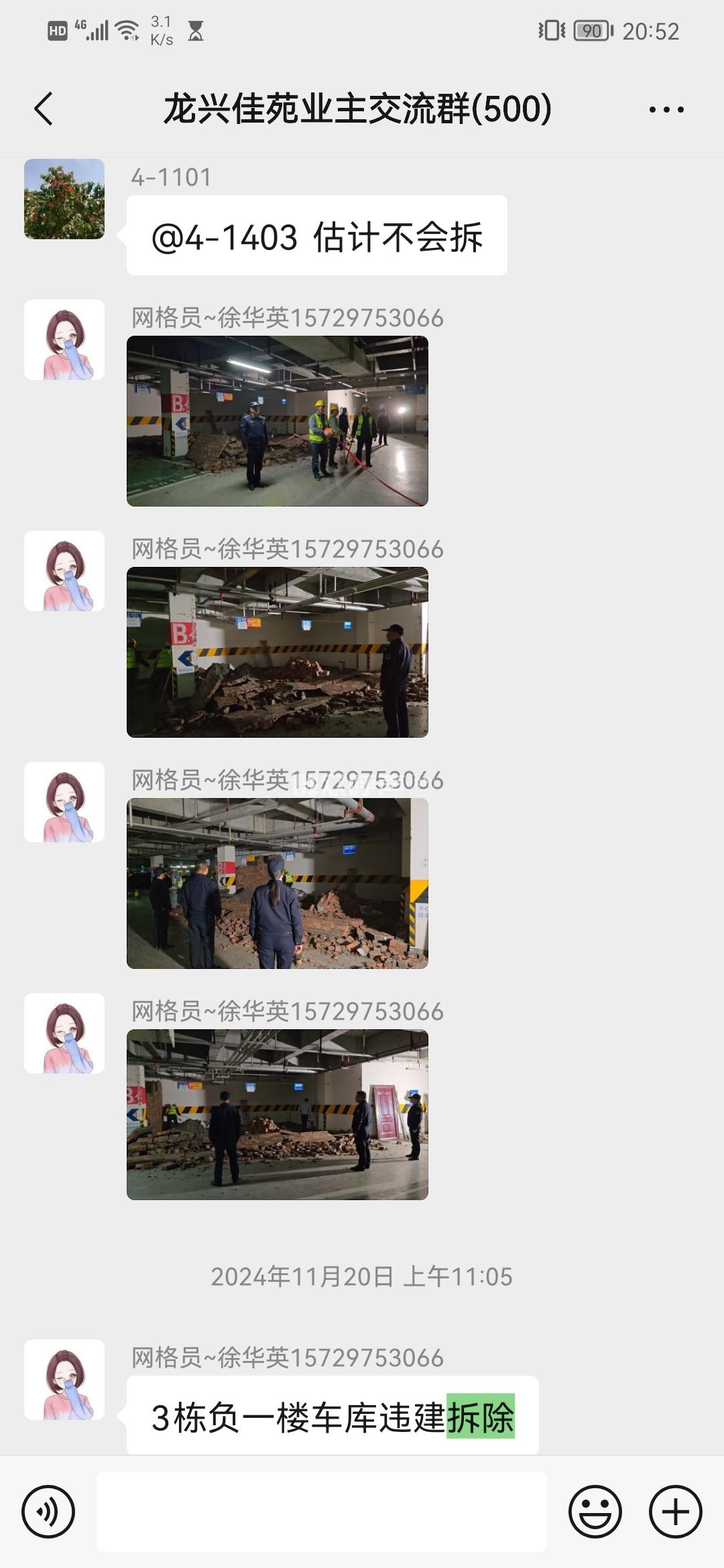Open the photo with hard-hat workers

277,421
